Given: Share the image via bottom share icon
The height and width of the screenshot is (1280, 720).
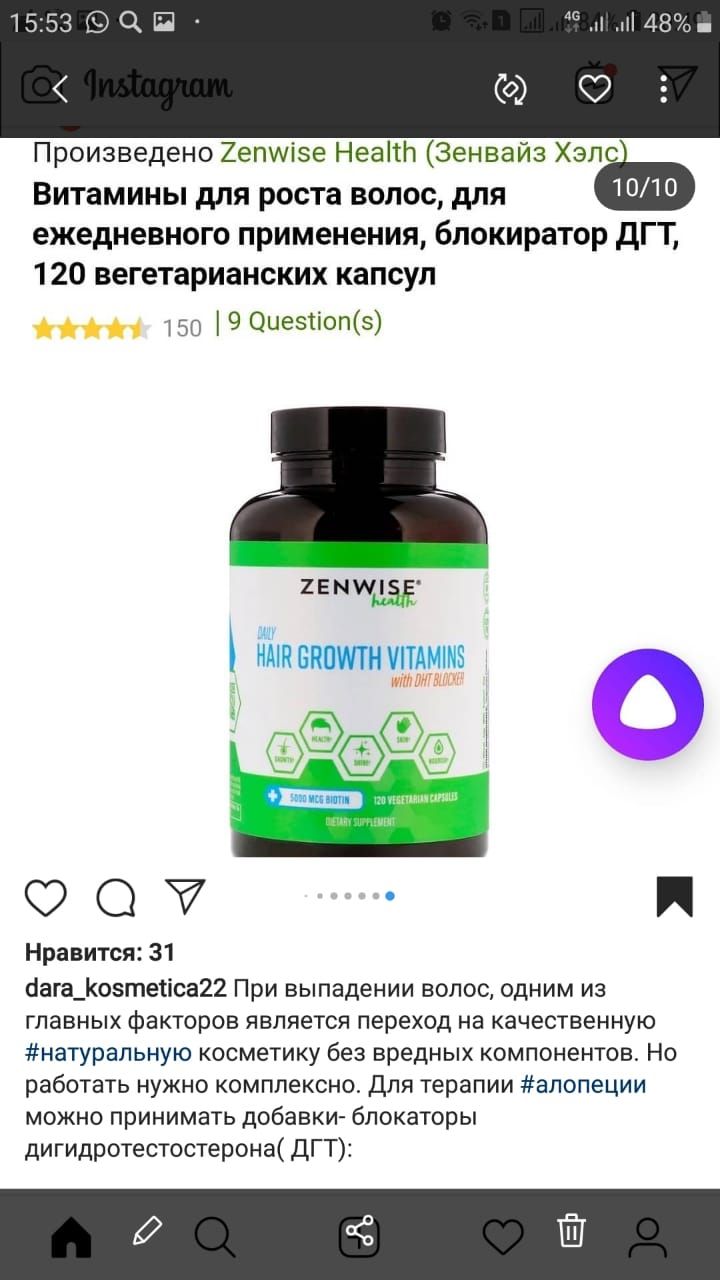Looking at the screenshot, I should click(359, 1236).
